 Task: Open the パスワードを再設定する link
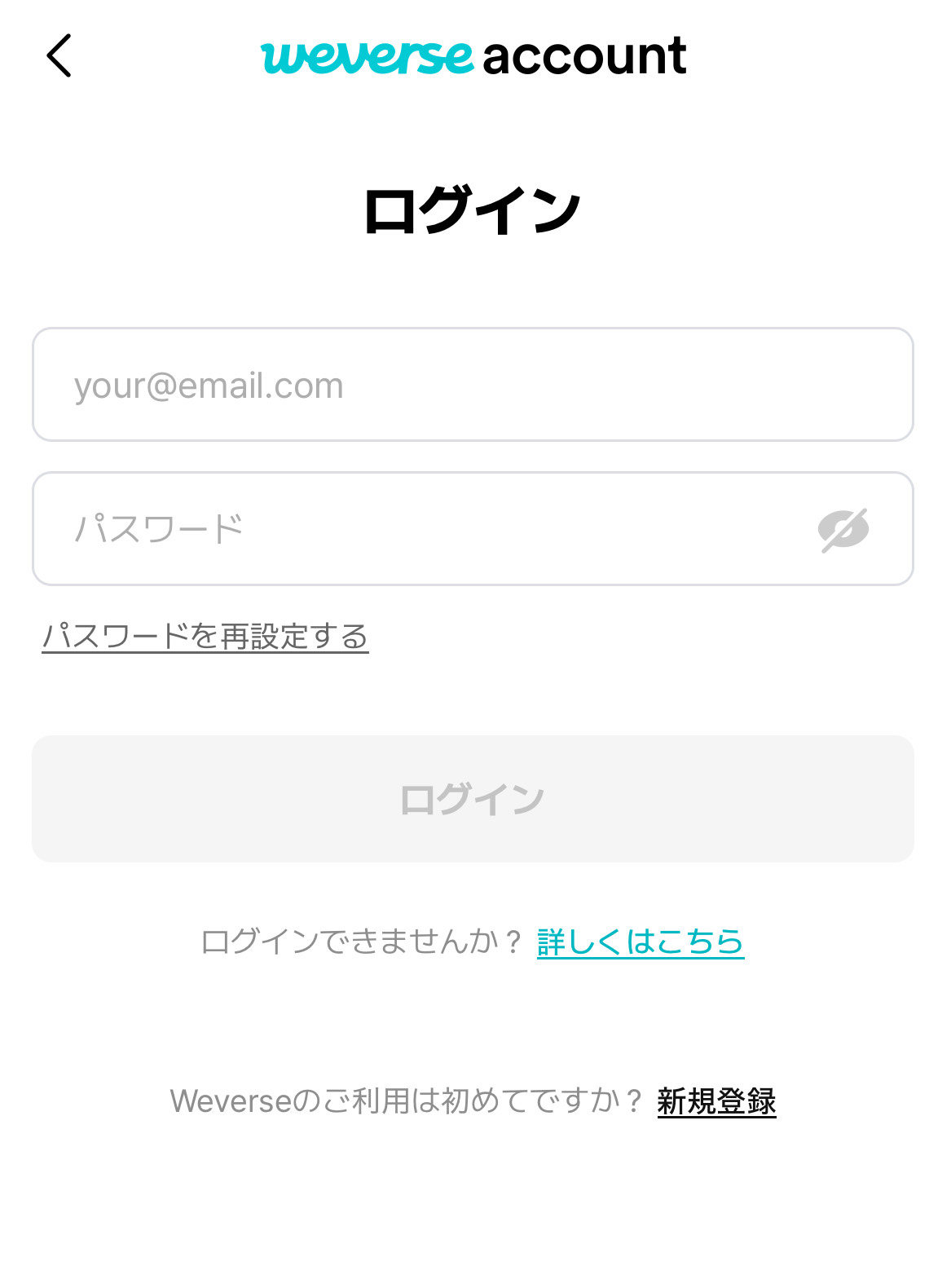coord(205,637)
